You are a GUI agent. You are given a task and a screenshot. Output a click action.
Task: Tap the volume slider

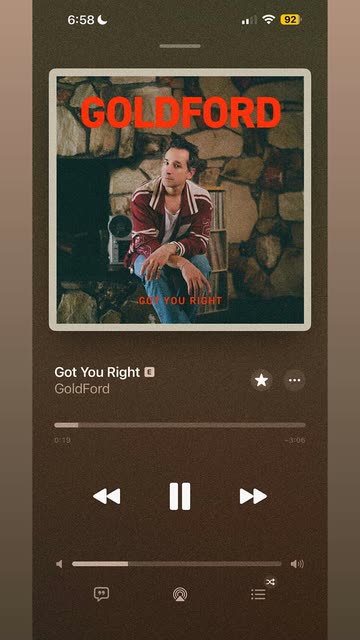177,564
